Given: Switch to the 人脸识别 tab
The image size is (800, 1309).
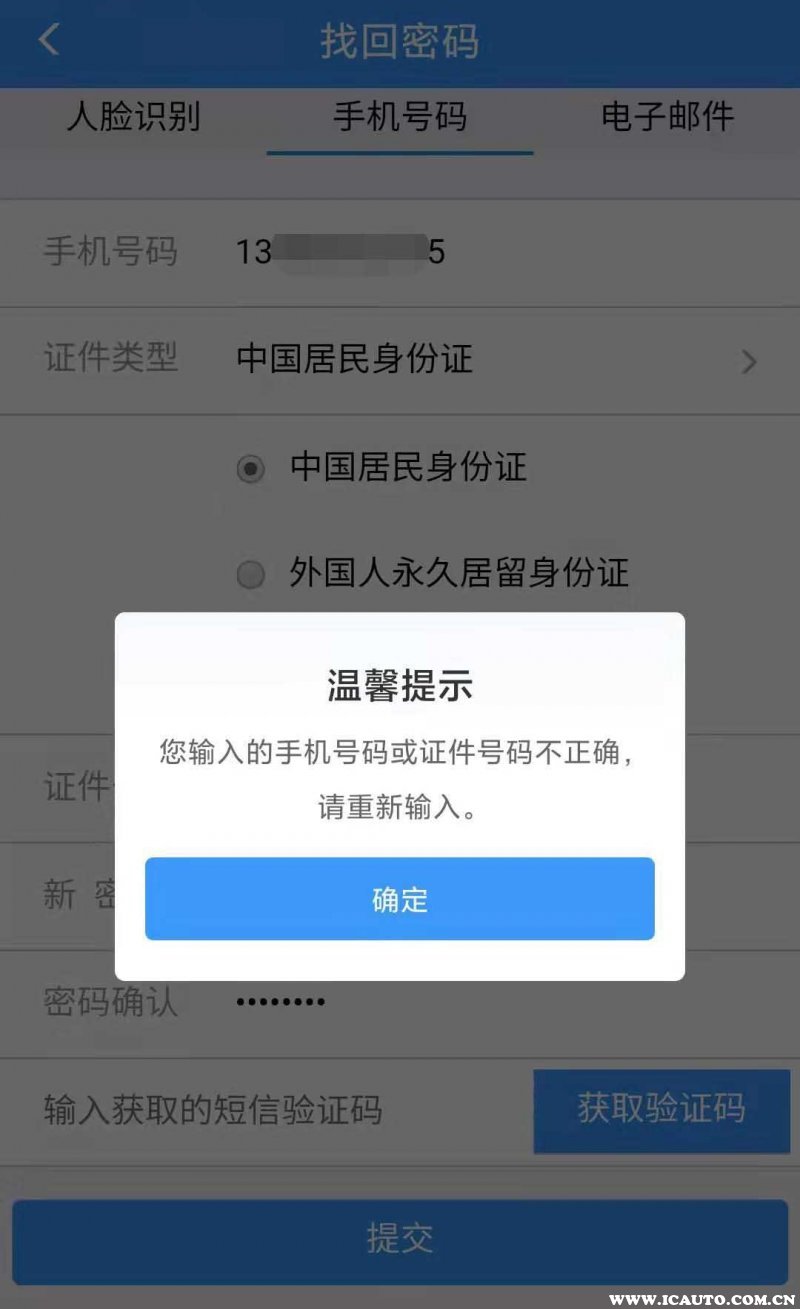Looking at the screenshot, I should click(x=133, y=117).
